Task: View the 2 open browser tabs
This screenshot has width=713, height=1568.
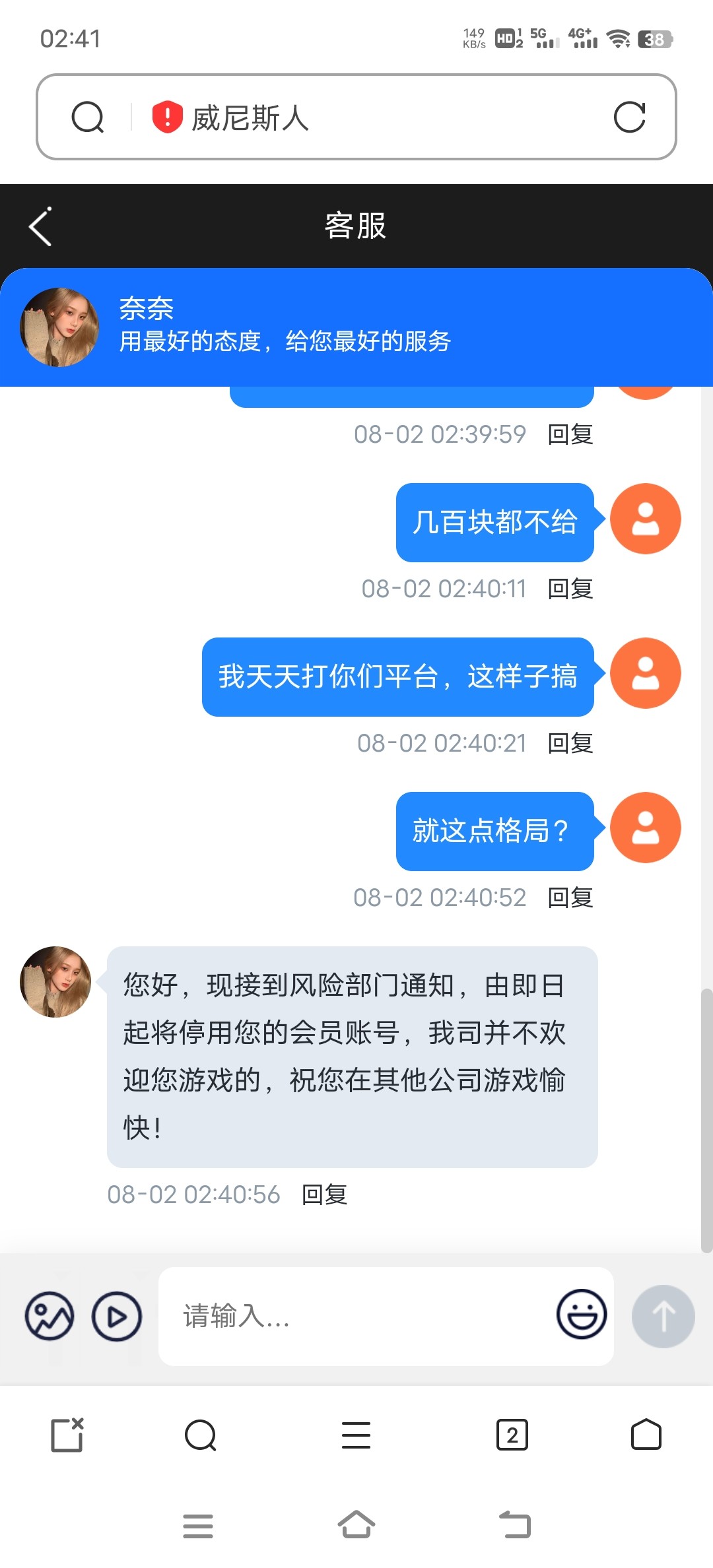Action: click(512, 1435)
